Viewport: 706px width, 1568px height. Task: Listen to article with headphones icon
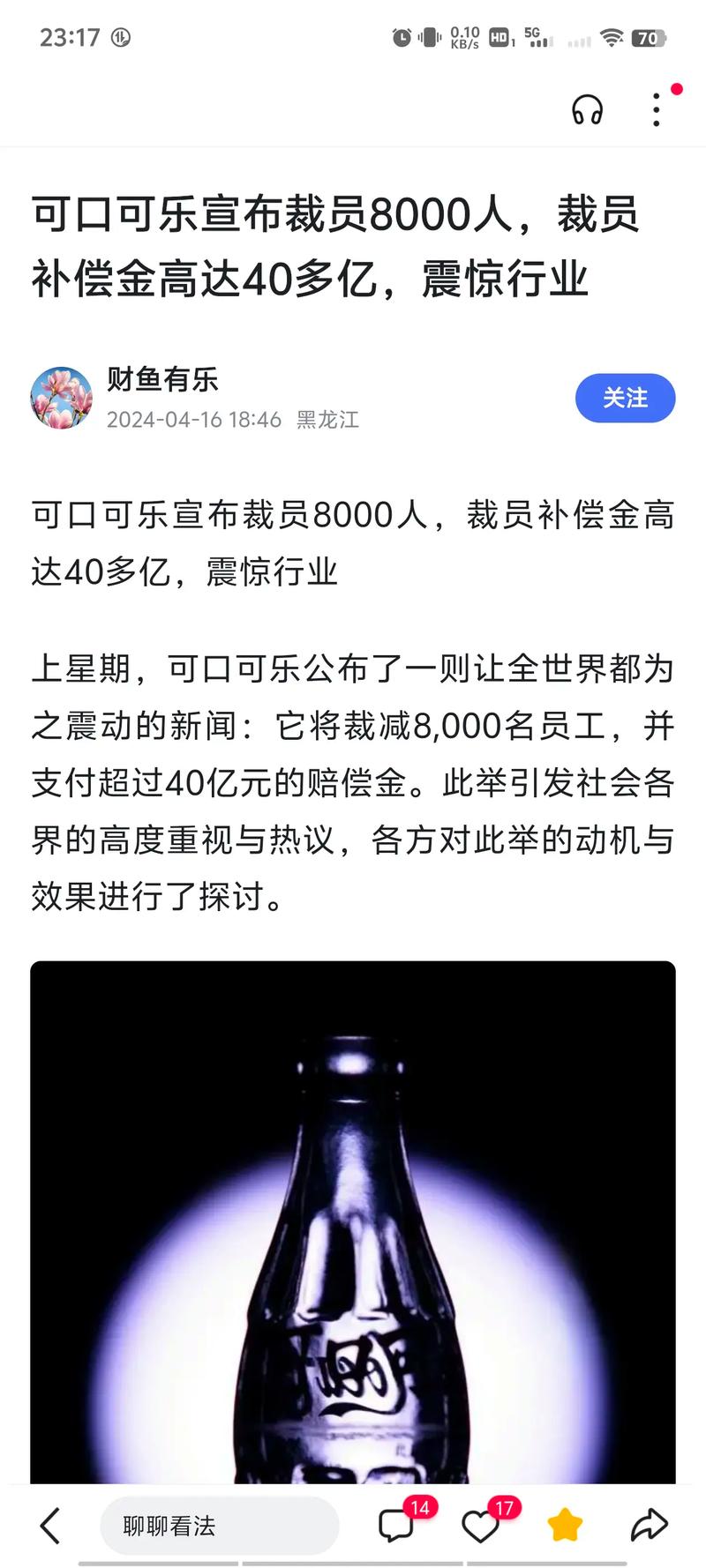coord(587,110)
